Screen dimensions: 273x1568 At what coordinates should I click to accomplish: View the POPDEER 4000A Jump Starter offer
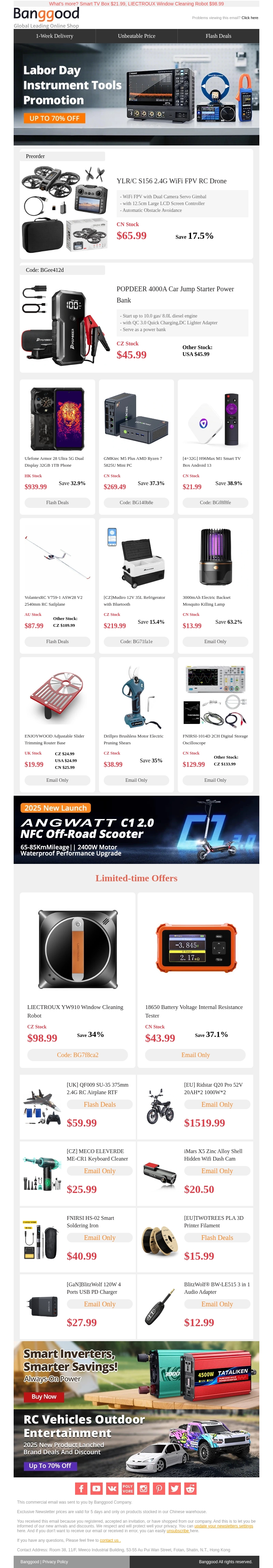click(x=175, y=294)
